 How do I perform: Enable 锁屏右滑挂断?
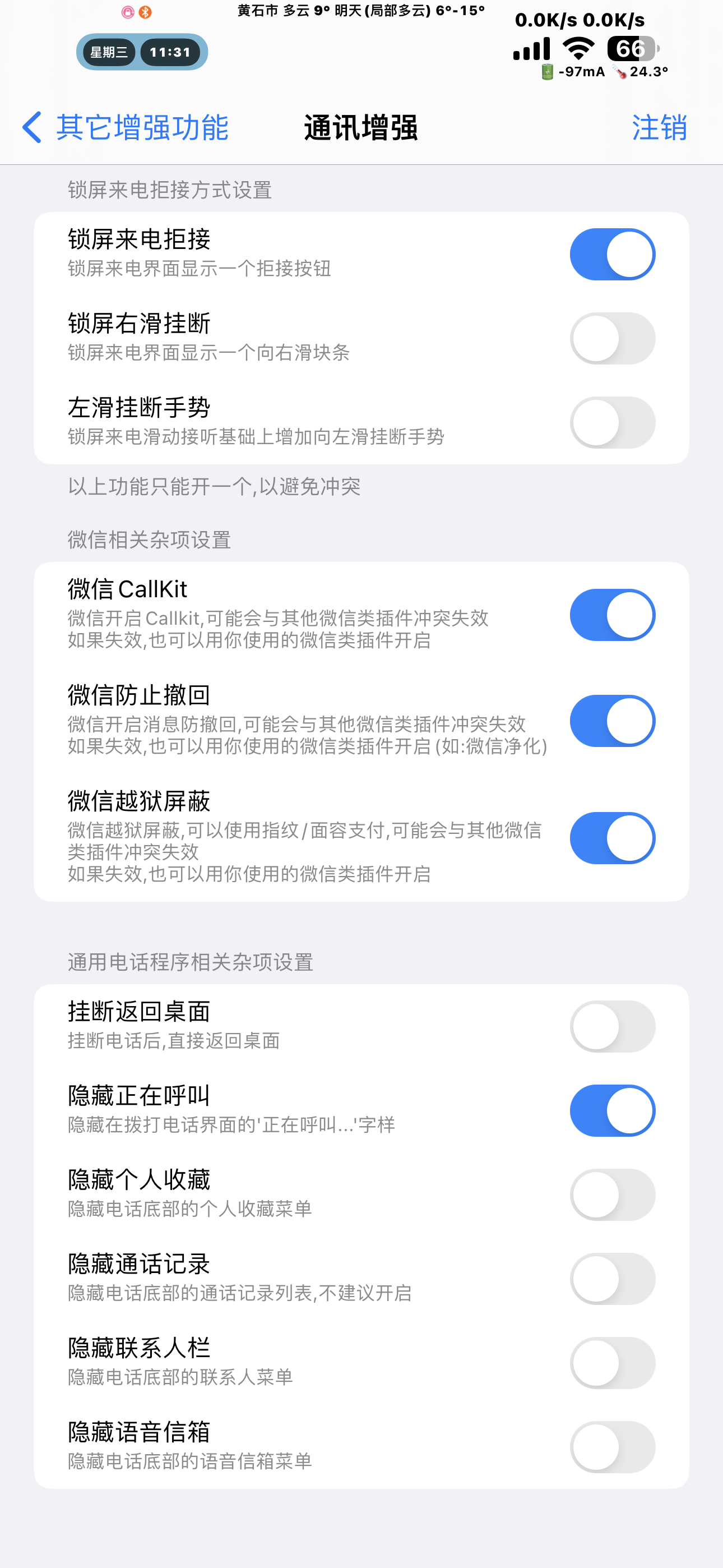coord(612,338)
